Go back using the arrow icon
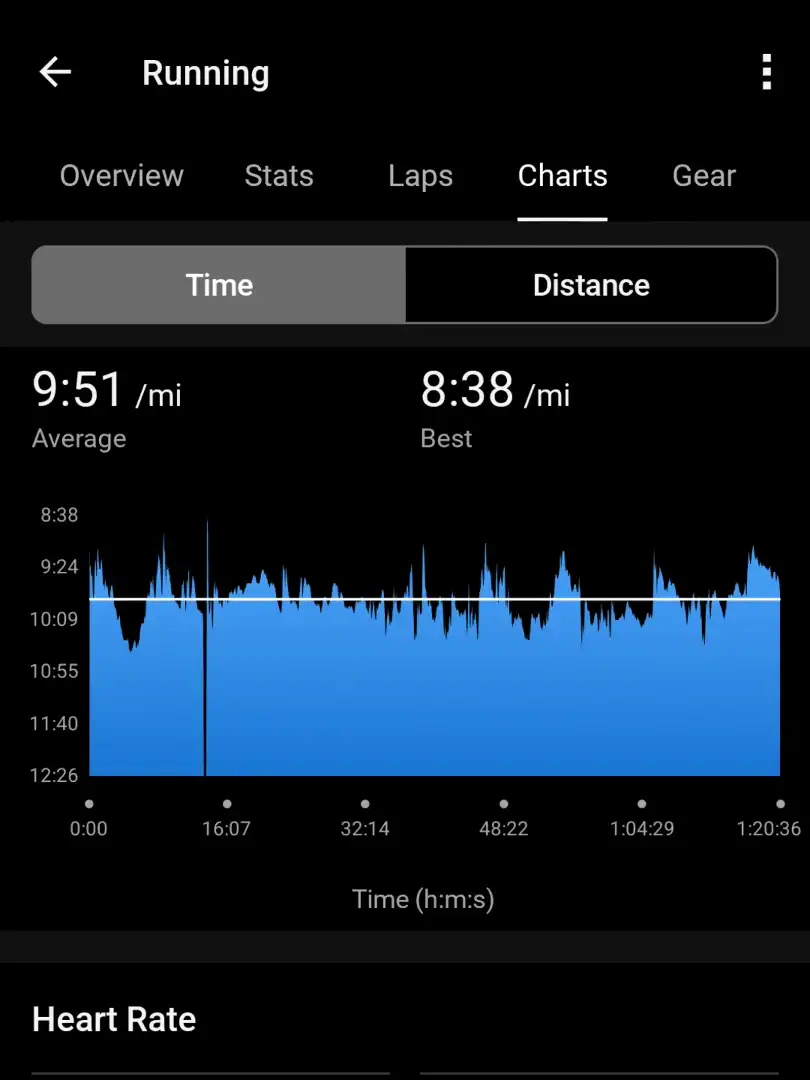Viewport: 810px width, 1080px height. (55, 72)
